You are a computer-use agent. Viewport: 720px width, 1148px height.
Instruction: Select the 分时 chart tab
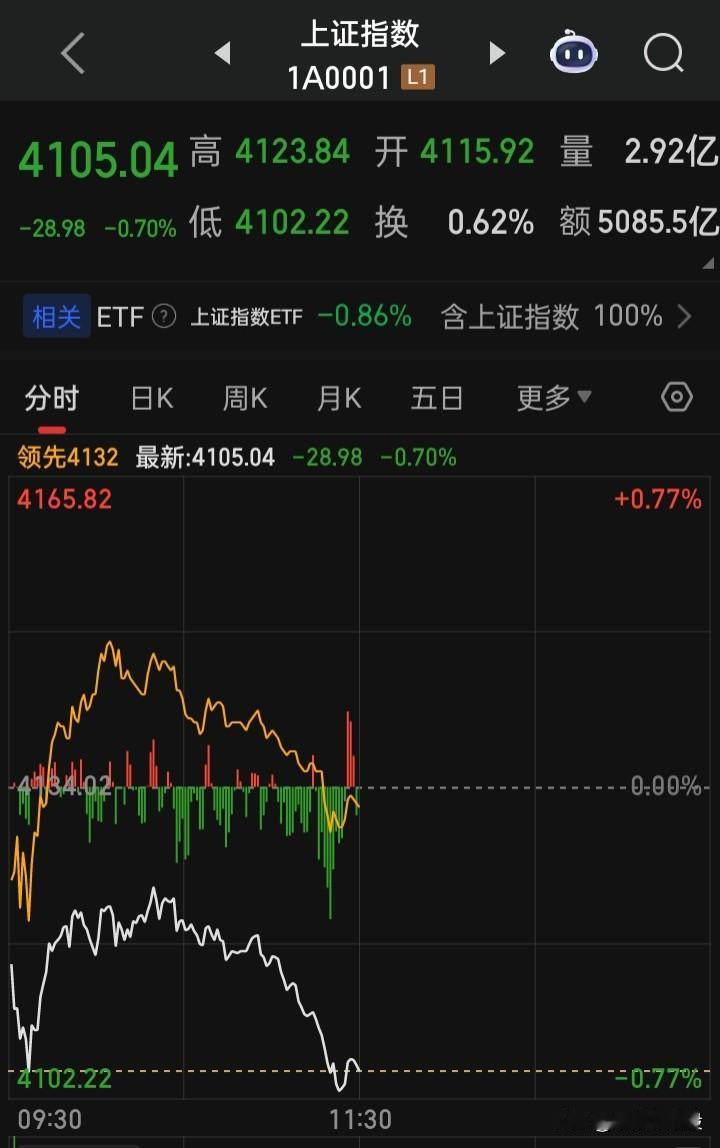[52, 397]
